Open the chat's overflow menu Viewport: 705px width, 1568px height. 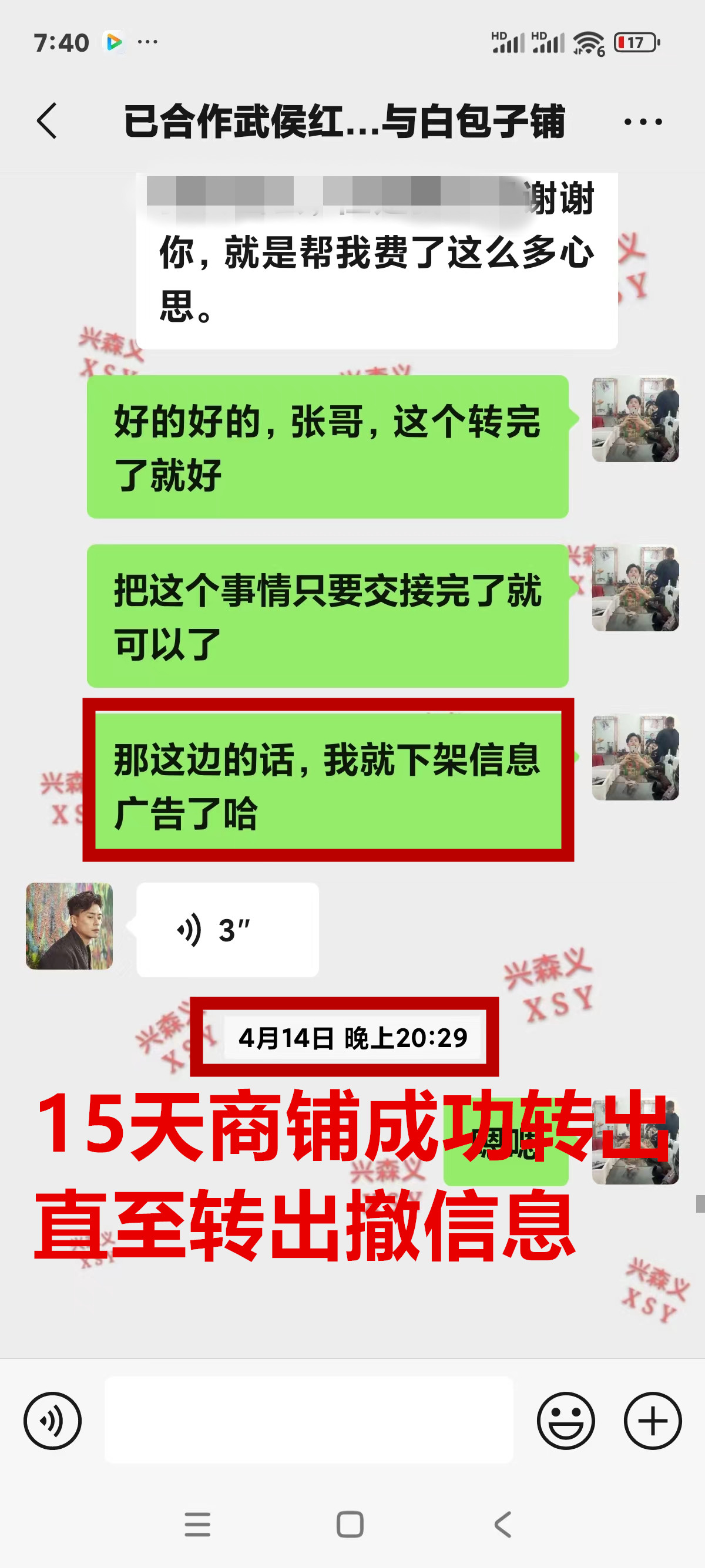[x=643, y=122]
